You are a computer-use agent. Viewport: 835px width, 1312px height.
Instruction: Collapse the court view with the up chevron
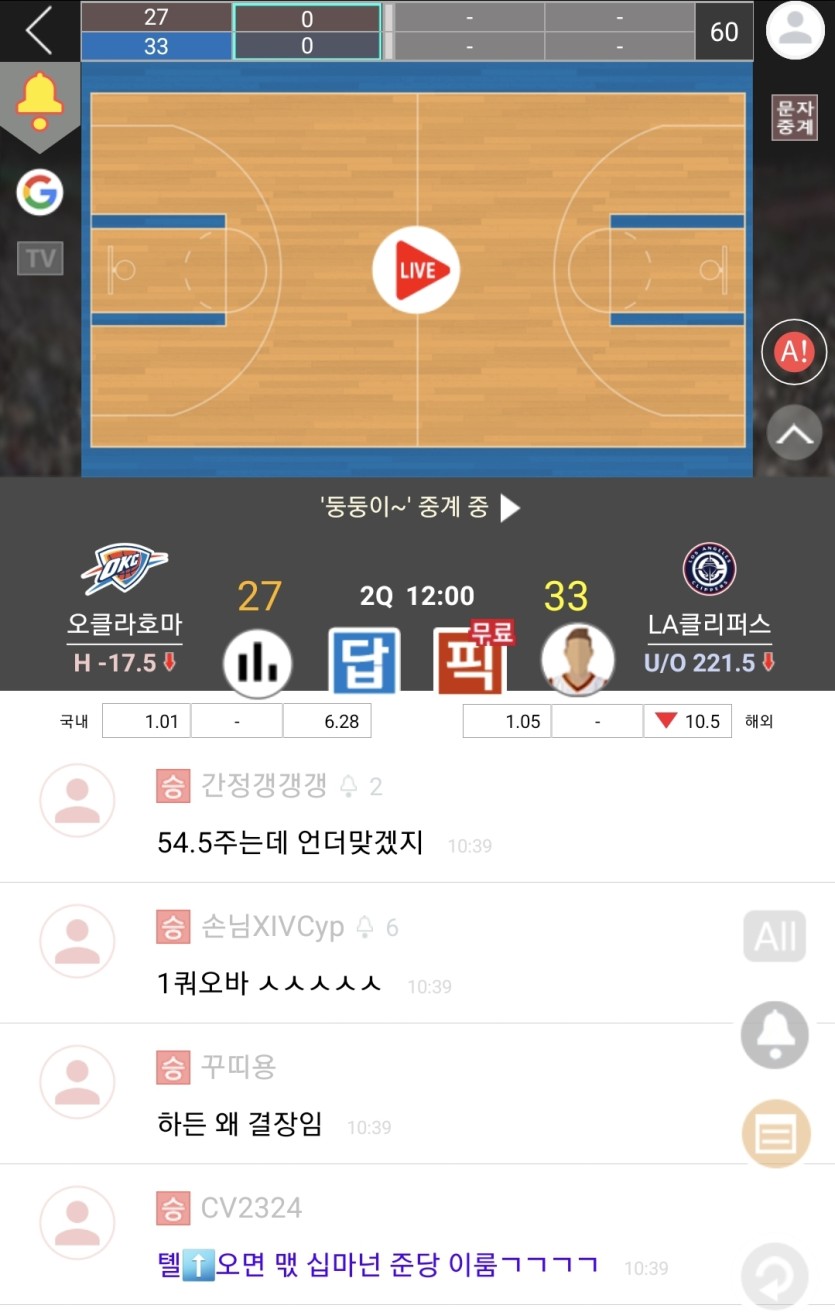[795, 433]
